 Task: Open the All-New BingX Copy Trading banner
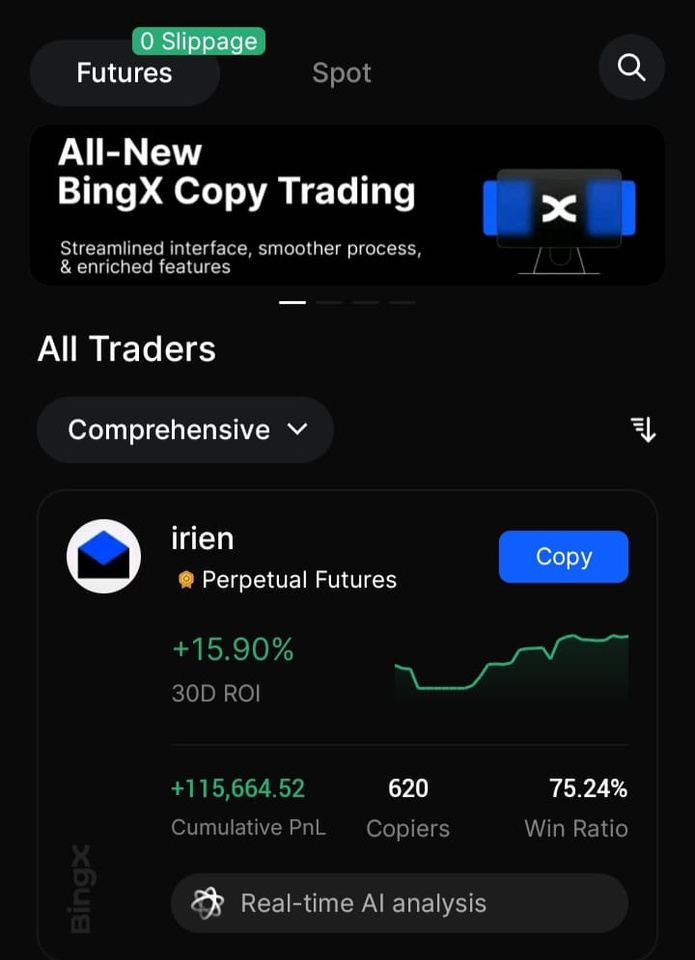347,205
